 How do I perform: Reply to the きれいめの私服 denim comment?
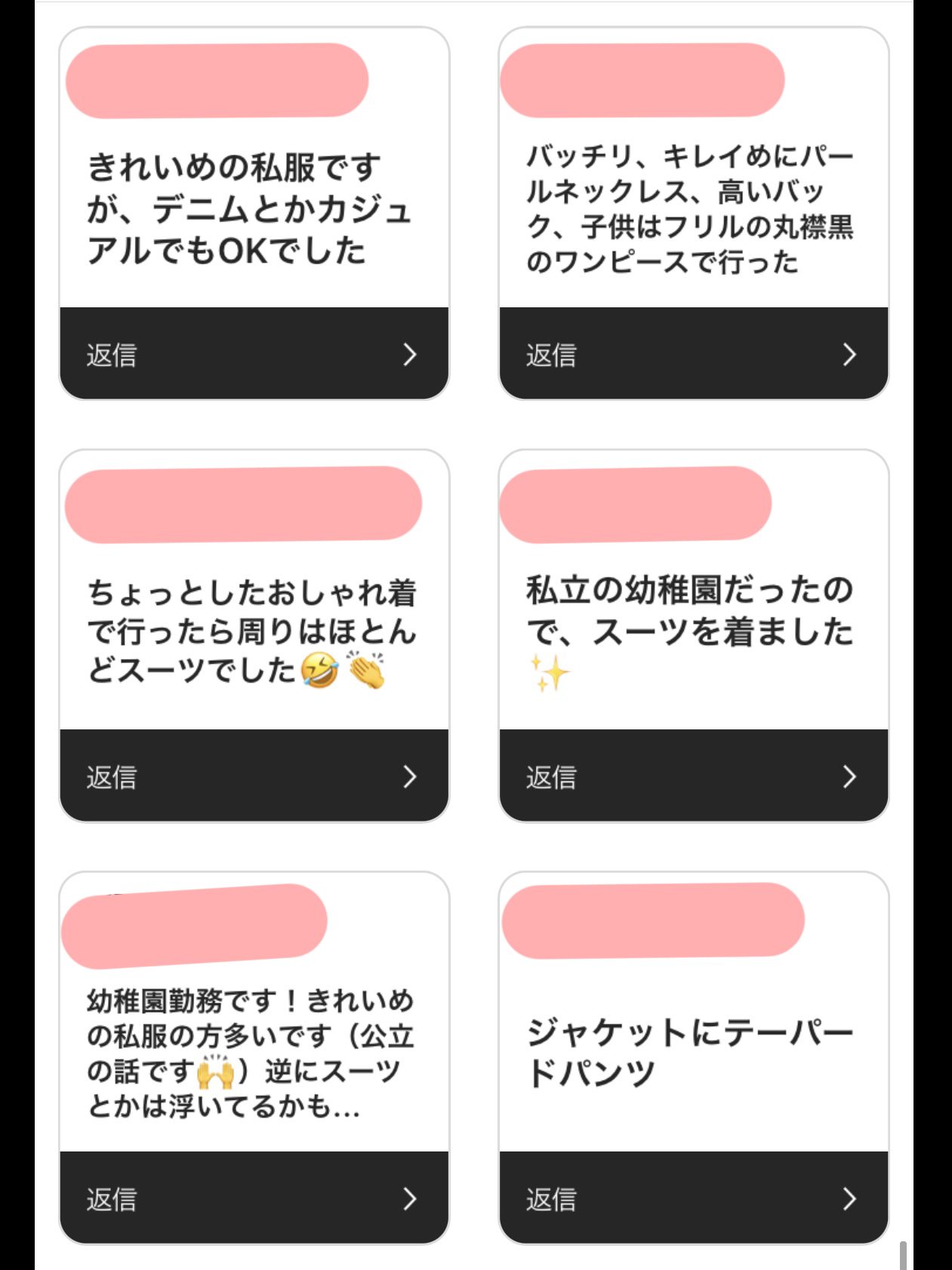(254, 353)
